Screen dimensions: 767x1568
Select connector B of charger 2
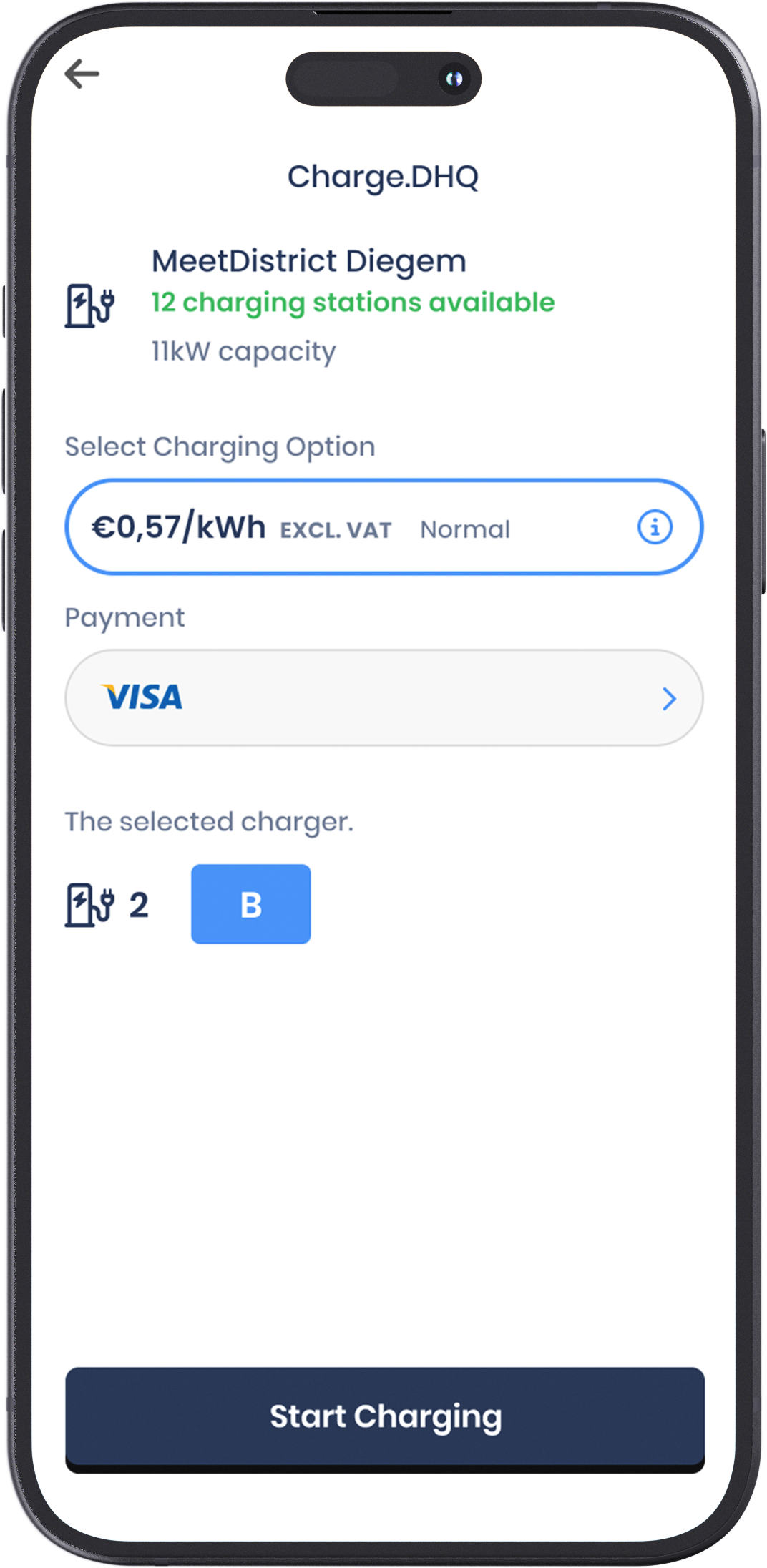click(x=250, y=904)
